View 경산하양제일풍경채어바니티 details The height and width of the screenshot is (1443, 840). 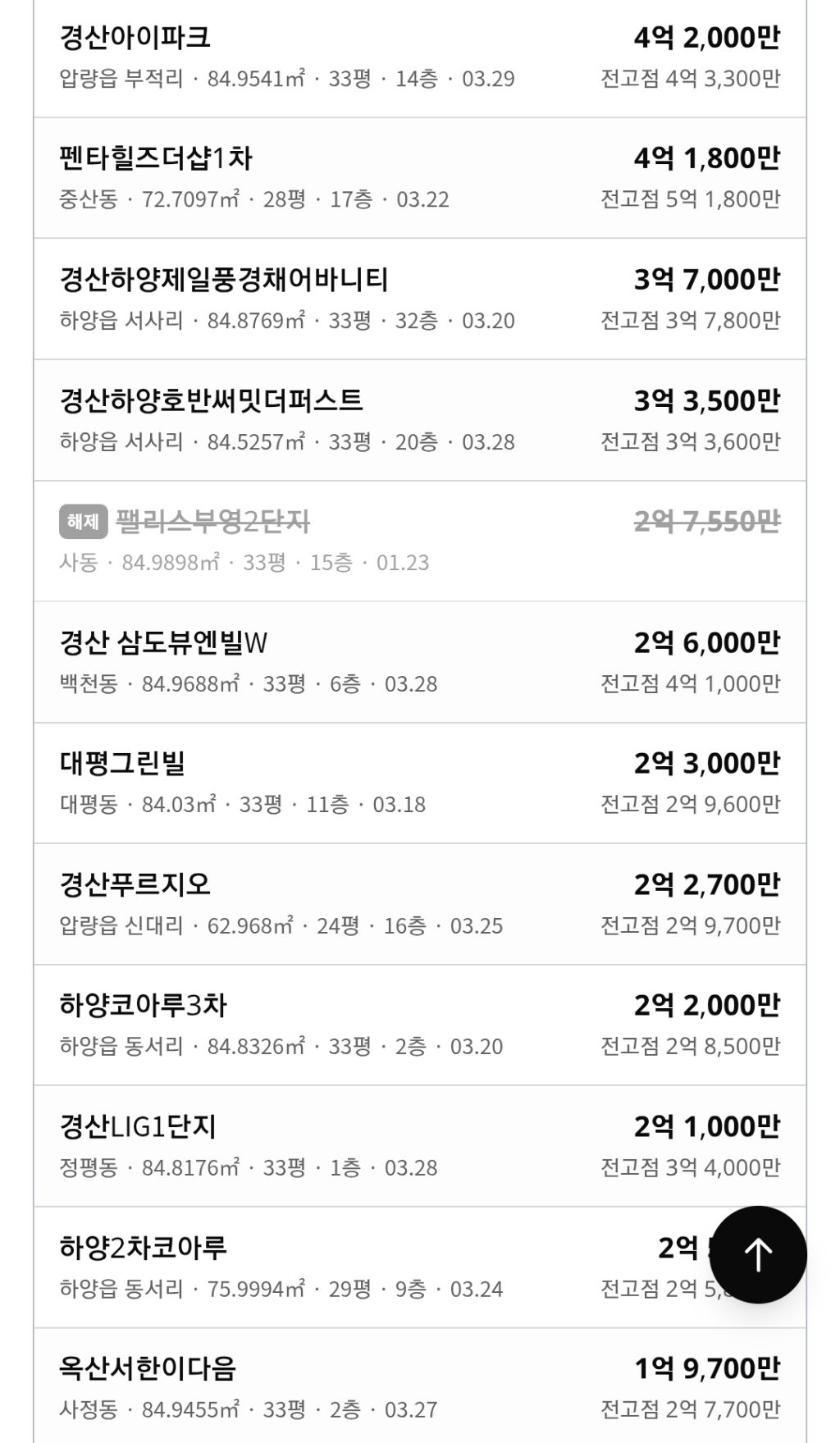(420, 299)
